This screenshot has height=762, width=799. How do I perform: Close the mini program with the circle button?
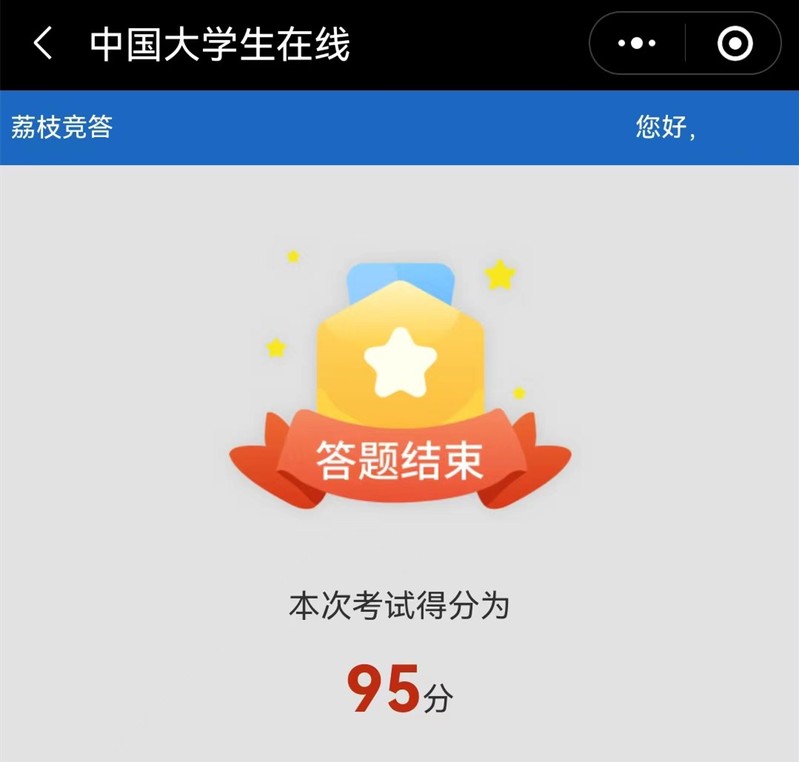pyautogui.click(x=735, y=44)
